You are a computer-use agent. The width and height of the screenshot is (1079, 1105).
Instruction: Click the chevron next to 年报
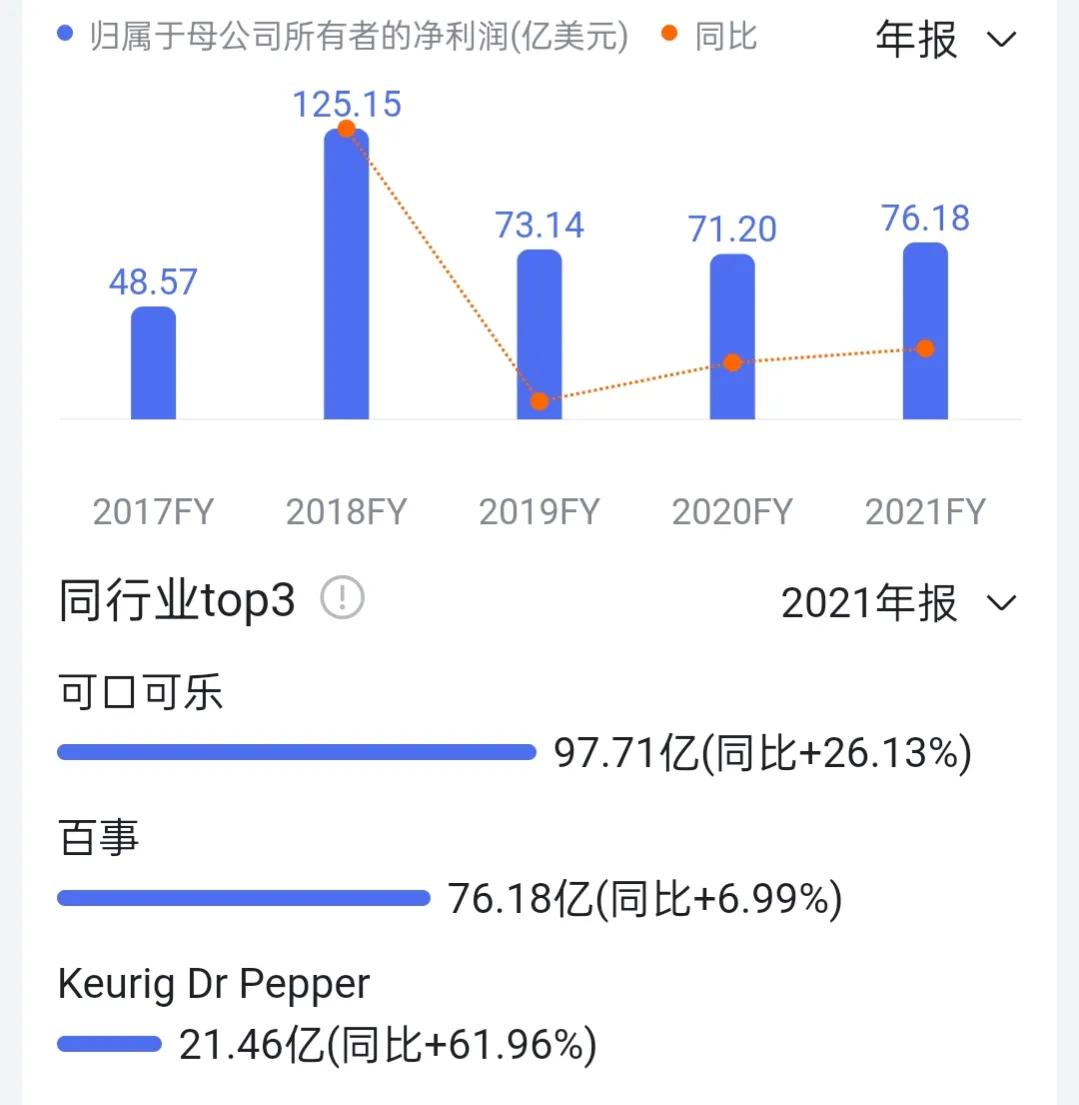(x=1000, y=40)
